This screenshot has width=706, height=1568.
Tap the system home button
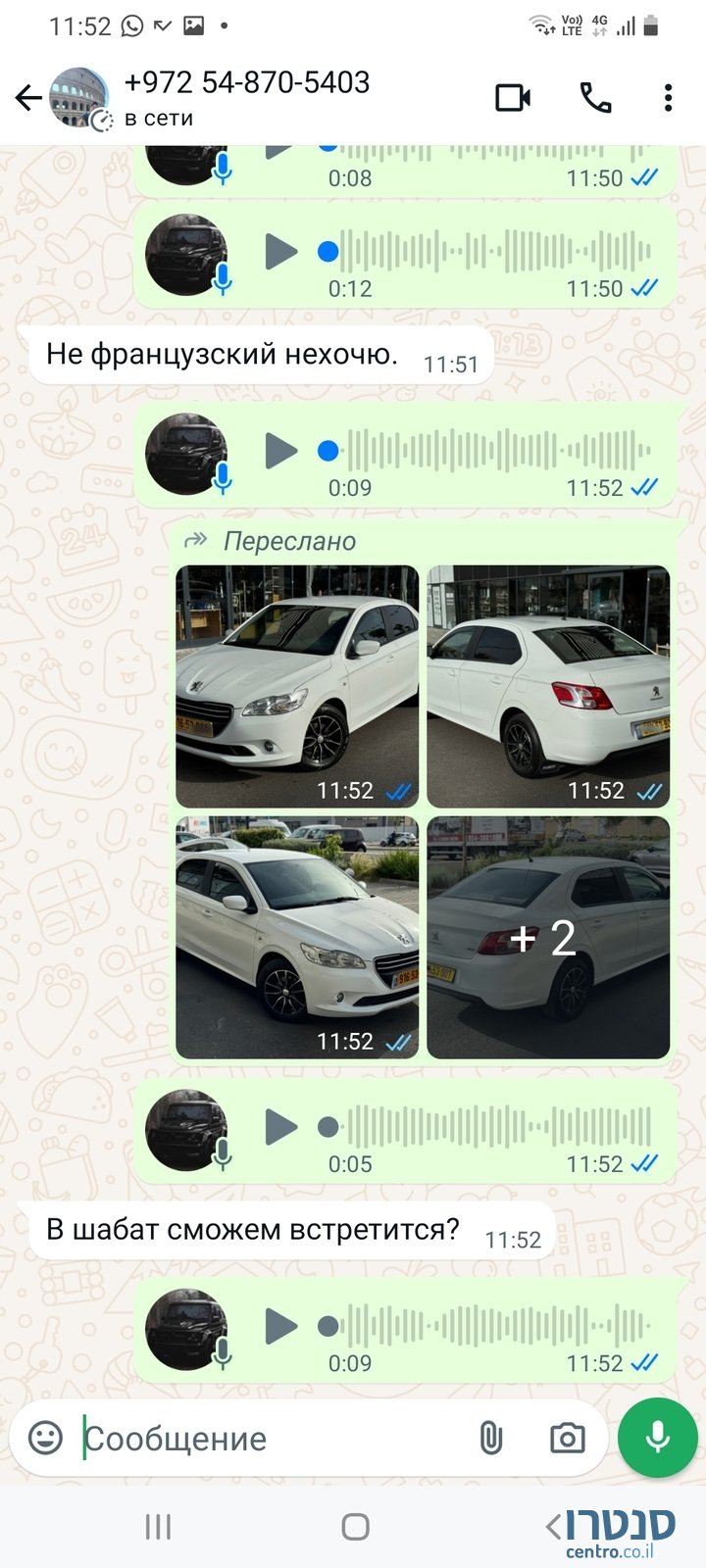(355, 1526)
